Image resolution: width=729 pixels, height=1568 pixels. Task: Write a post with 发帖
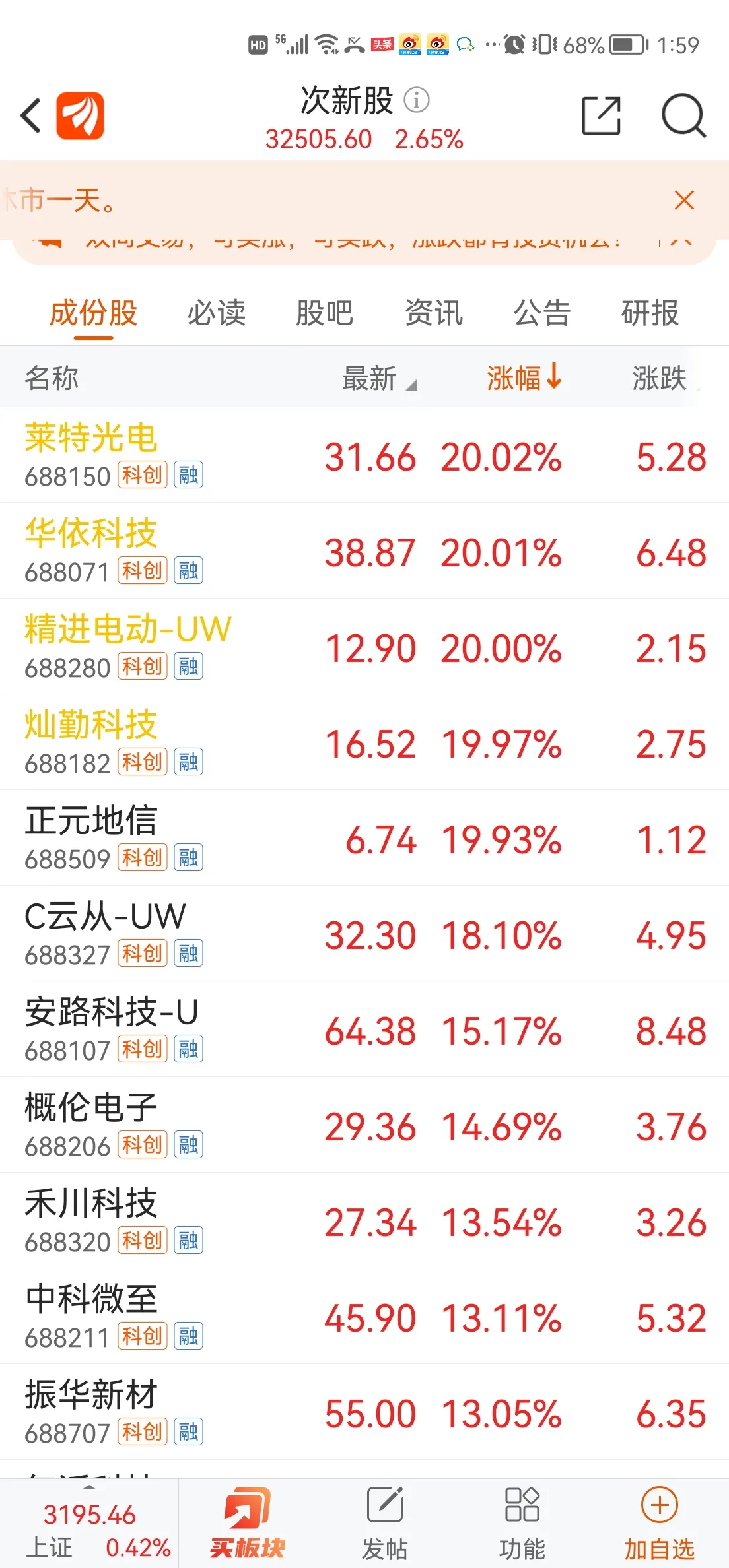[384, 1522]
